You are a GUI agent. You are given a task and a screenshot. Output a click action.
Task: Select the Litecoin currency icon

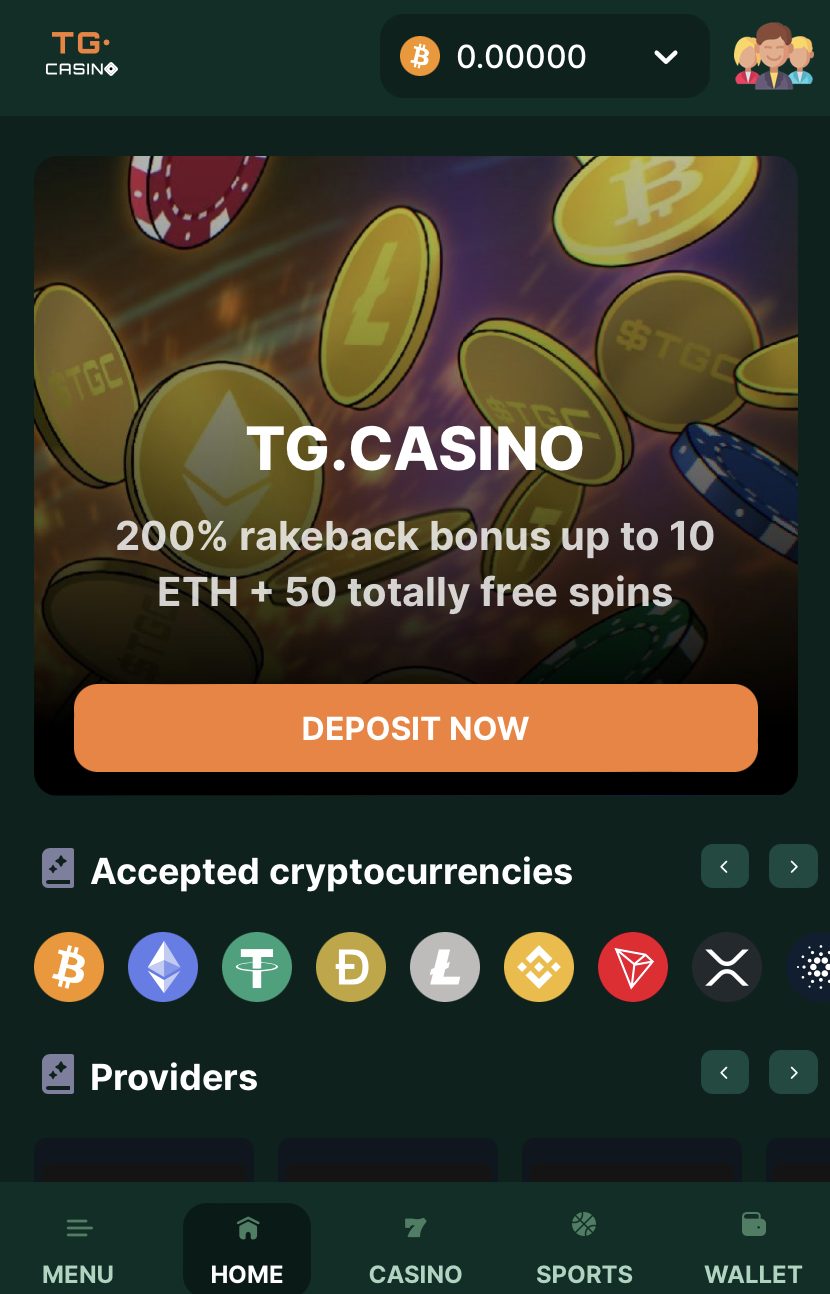coord(445,967)
